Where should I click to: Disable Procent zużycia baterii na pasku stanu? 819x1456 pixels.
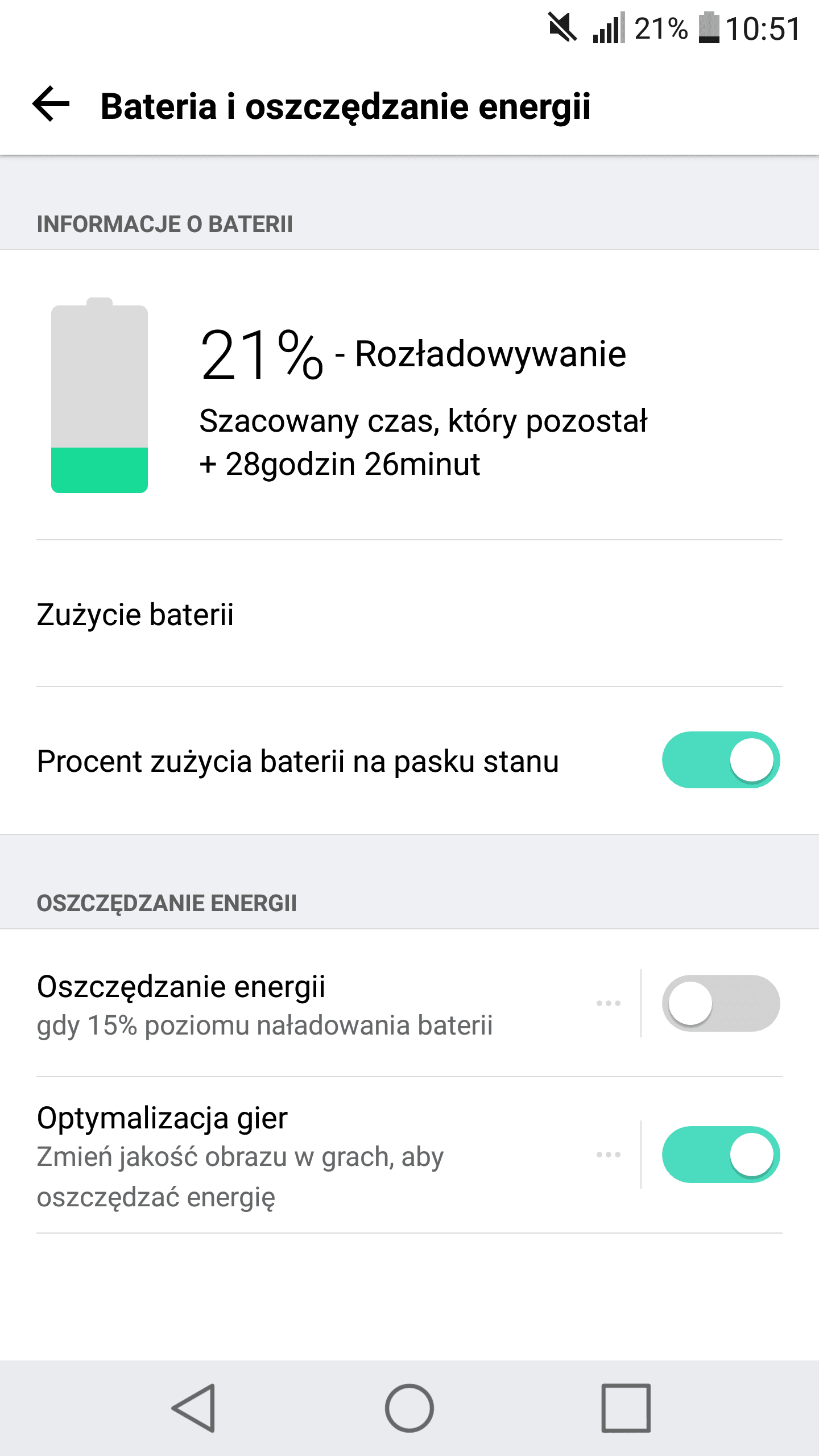pos(721,760)
